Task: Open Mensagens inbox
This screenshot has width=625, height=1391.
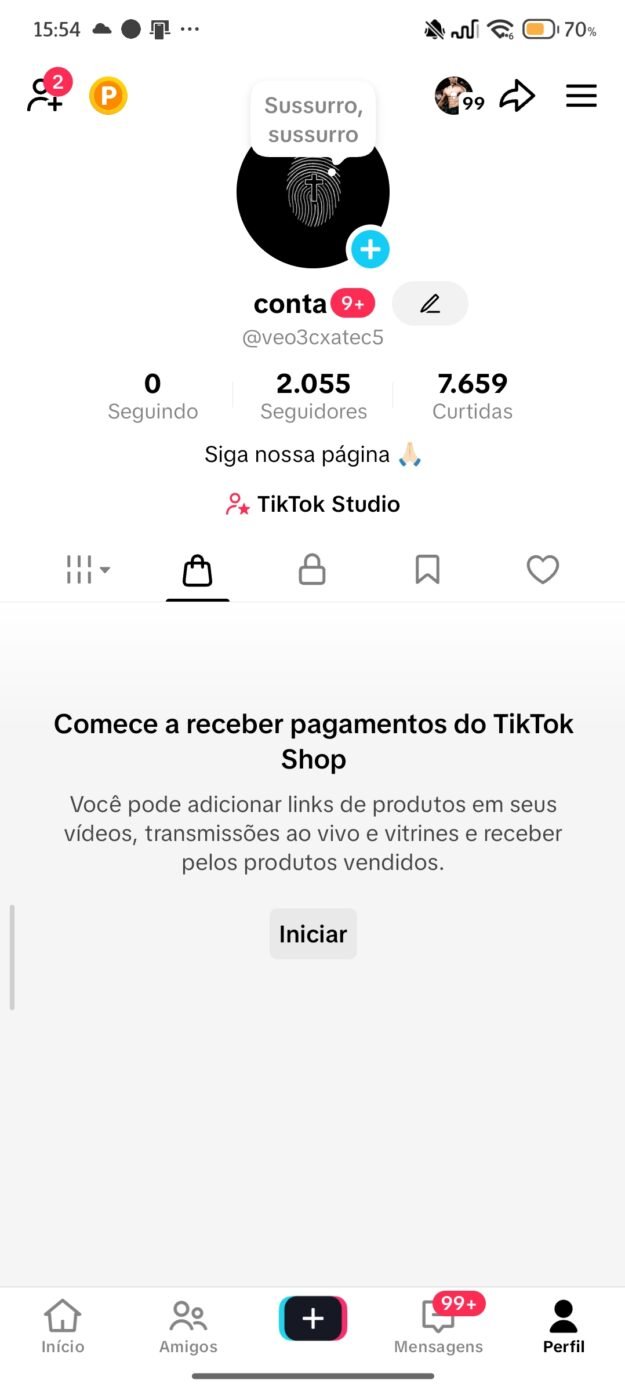Action: (x=439, y=1327)
